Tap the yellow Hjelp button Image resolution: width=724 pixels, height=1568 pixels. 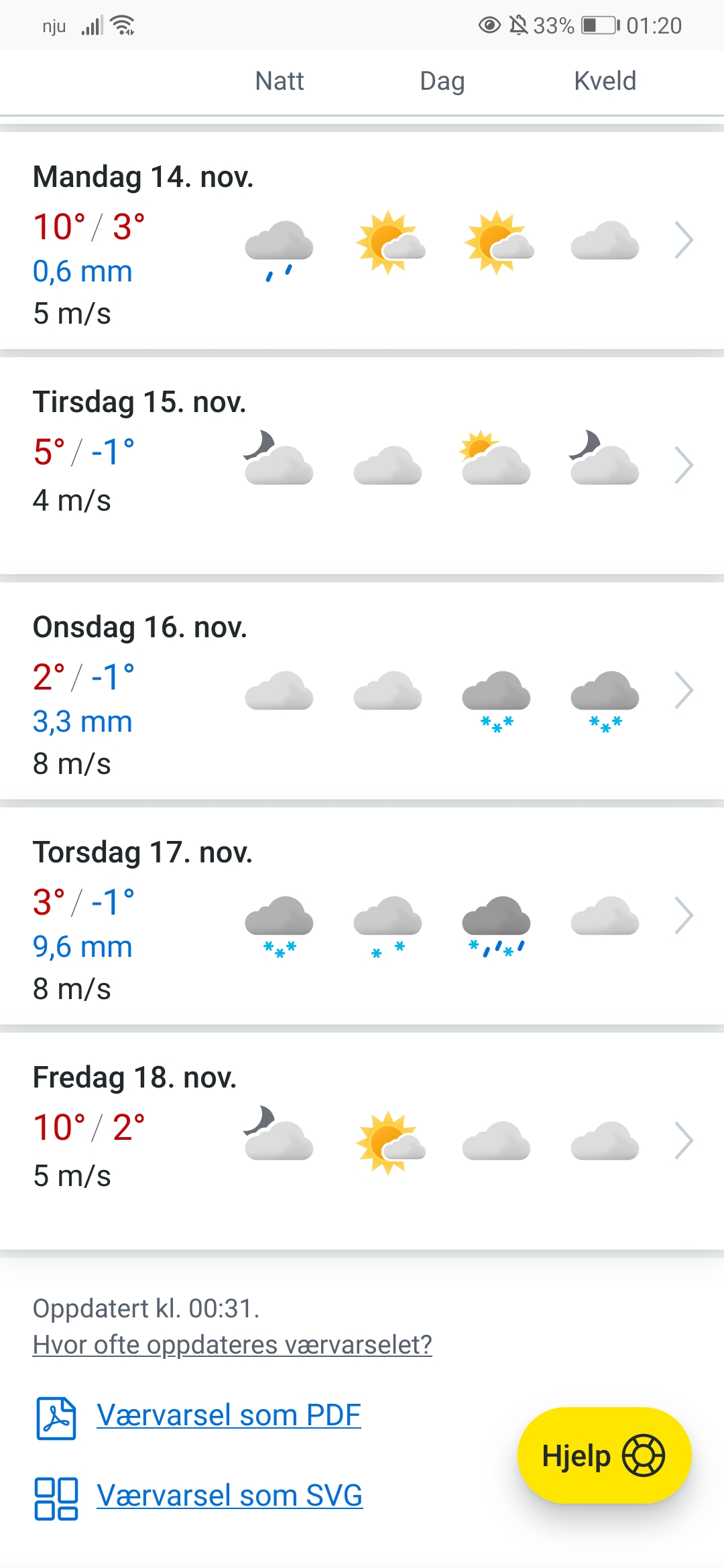click(x=603, y=1455)
